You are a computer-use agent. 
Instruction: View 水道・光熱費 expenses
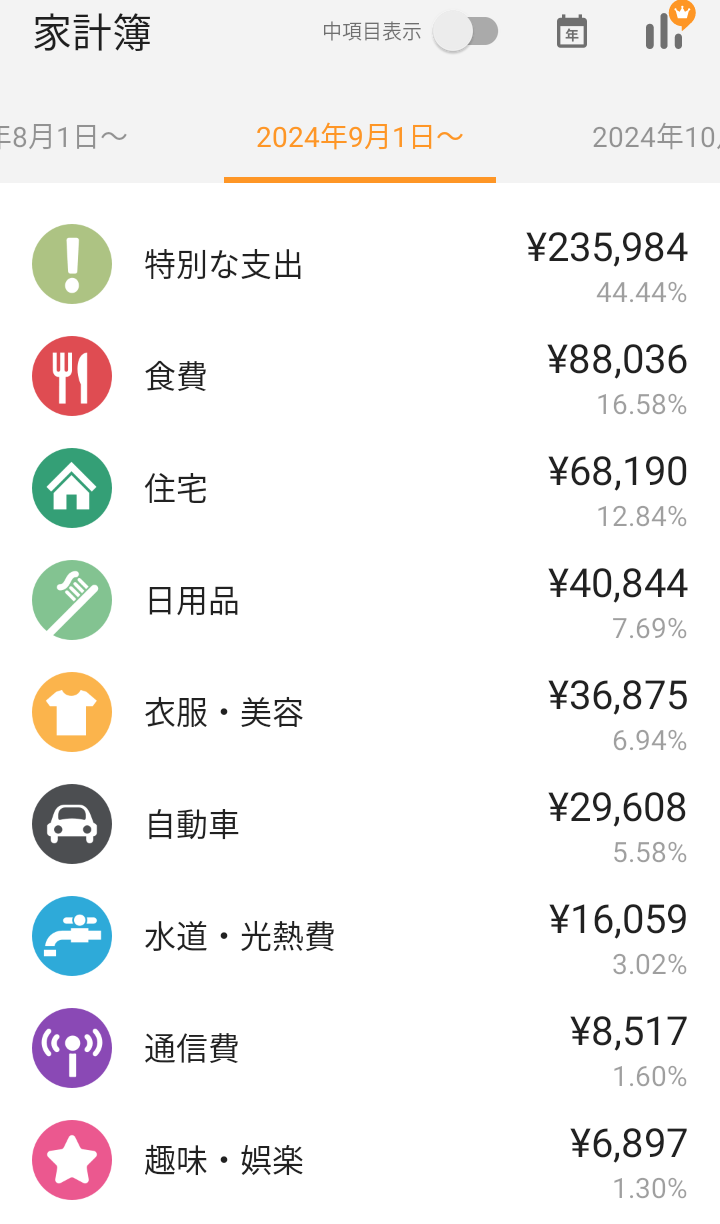(360, 937)
